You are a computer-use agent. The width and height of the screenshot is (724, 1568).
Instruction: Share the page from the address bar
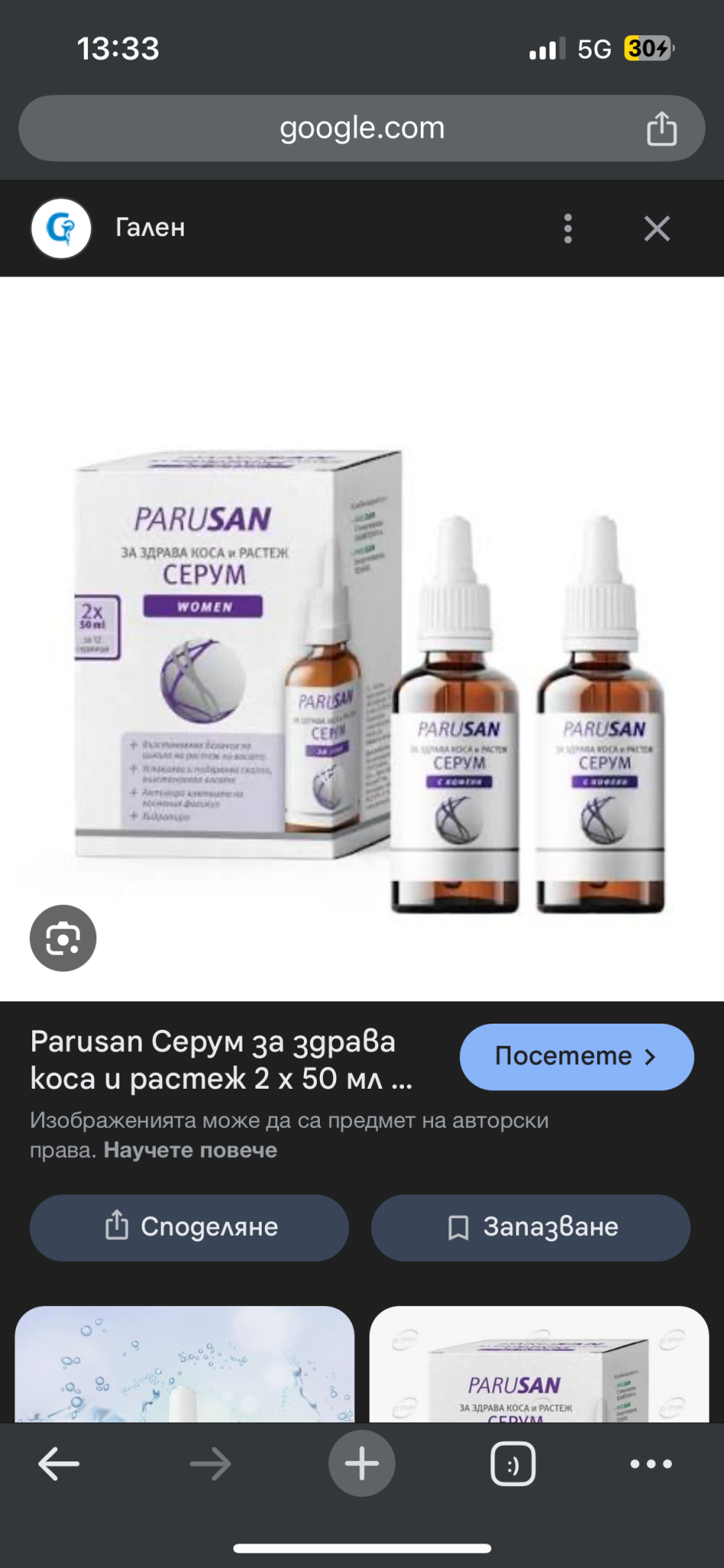pyautogui.click(x=661, y=128)
